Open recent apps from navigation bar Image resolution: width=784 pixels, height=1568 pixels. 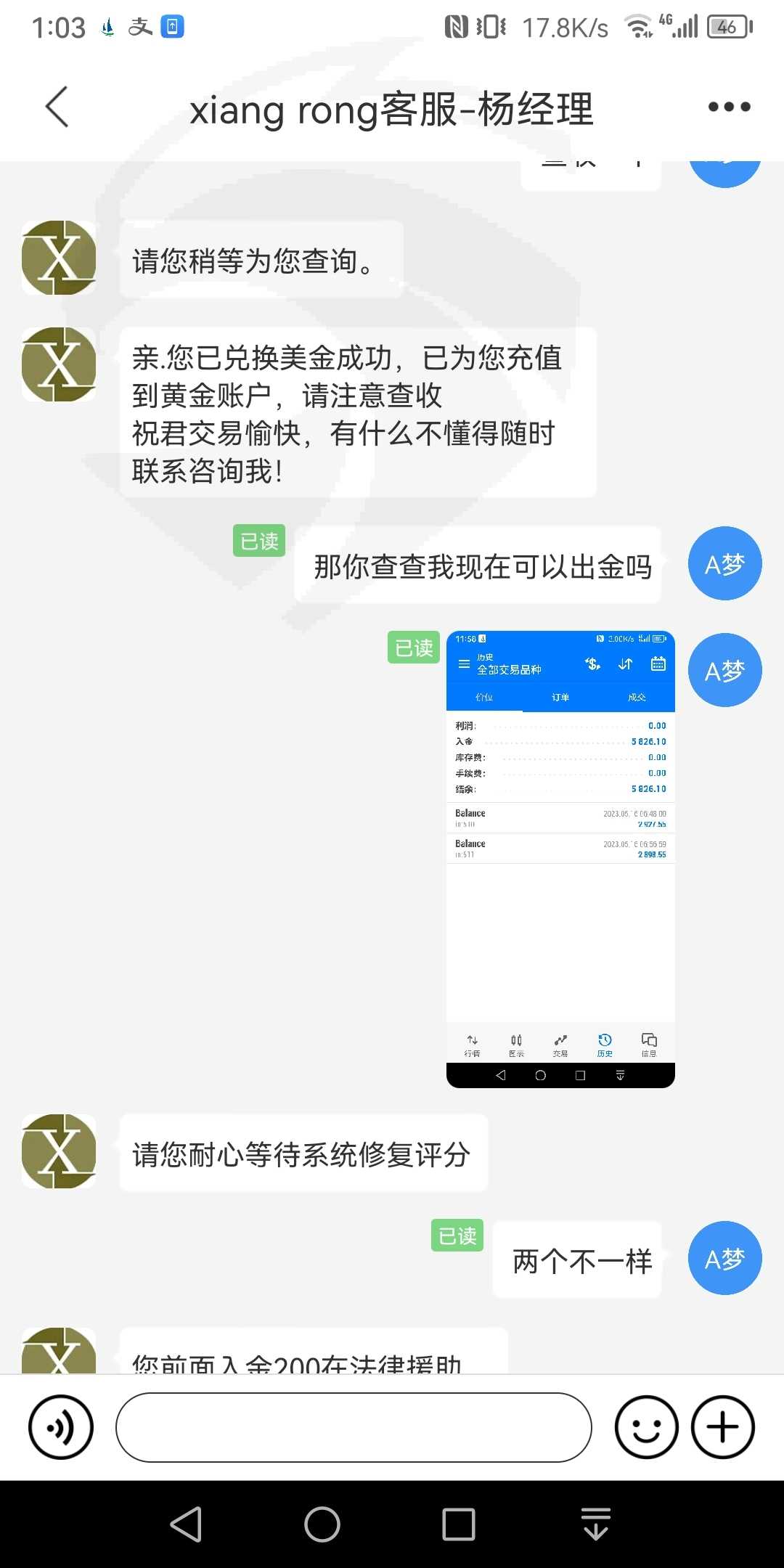(459, 1524)
